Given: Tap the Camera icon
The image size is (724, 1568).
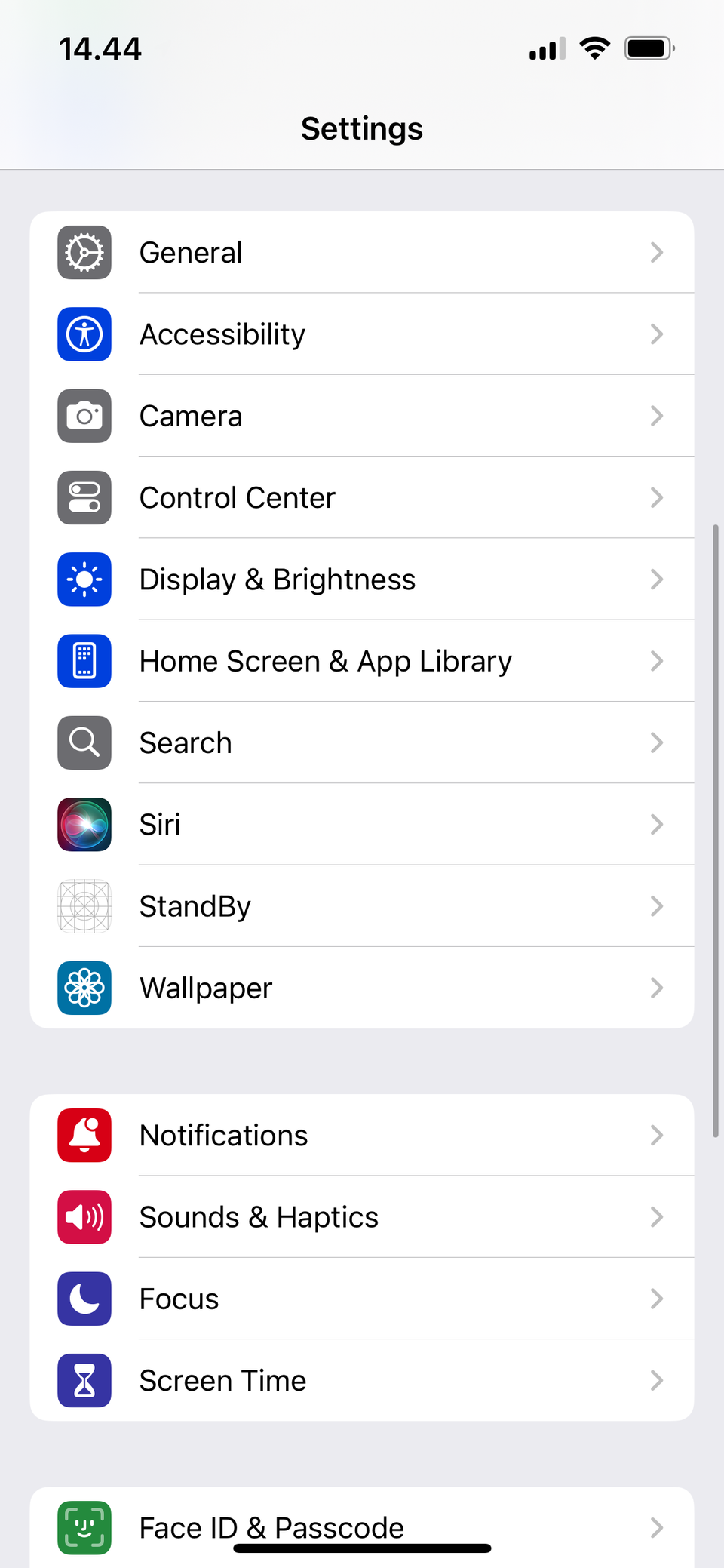Looking at the screenshot, I should pyautogui.click(x=84, y=416).
